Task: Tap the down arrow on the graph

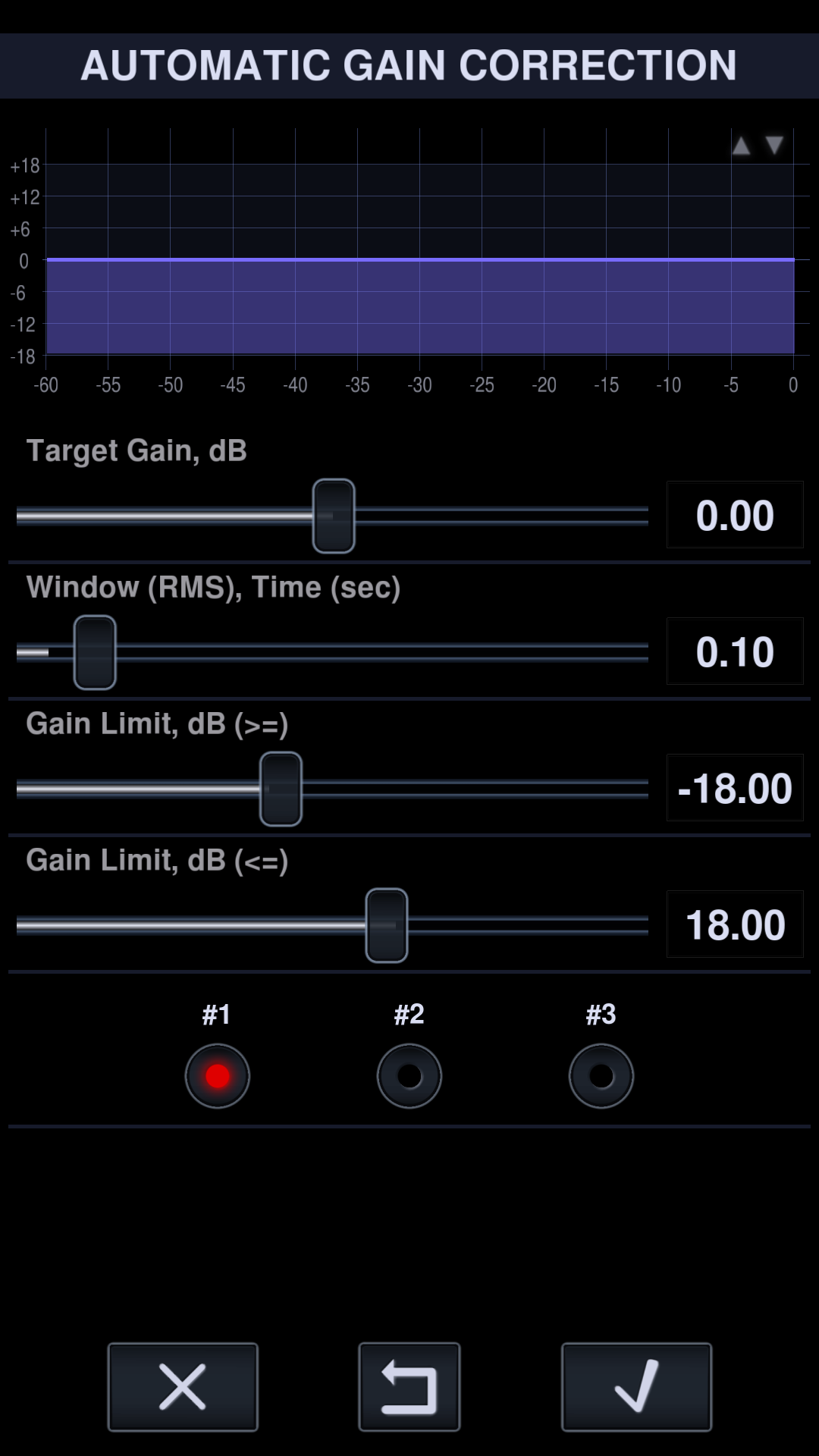Action: tap(774, 146)
